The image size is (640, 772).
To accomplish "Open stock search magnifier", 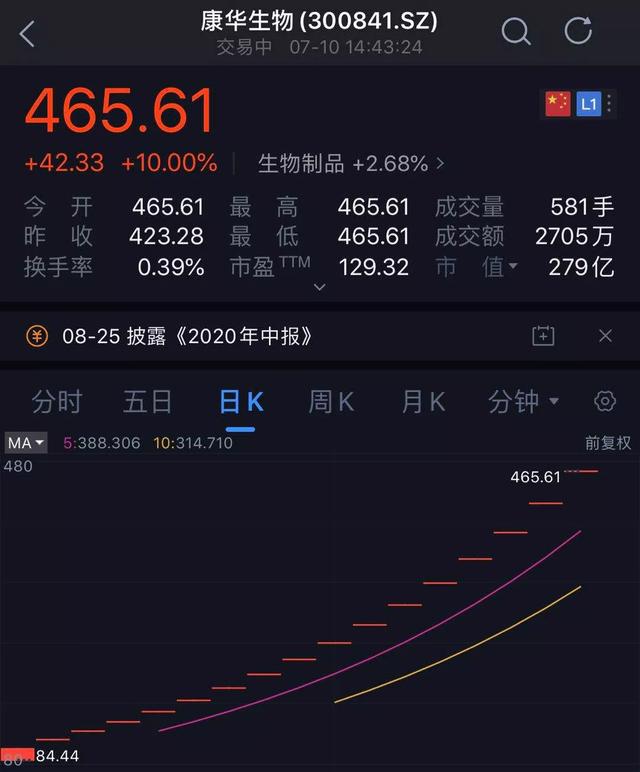I will click(515, 32).
